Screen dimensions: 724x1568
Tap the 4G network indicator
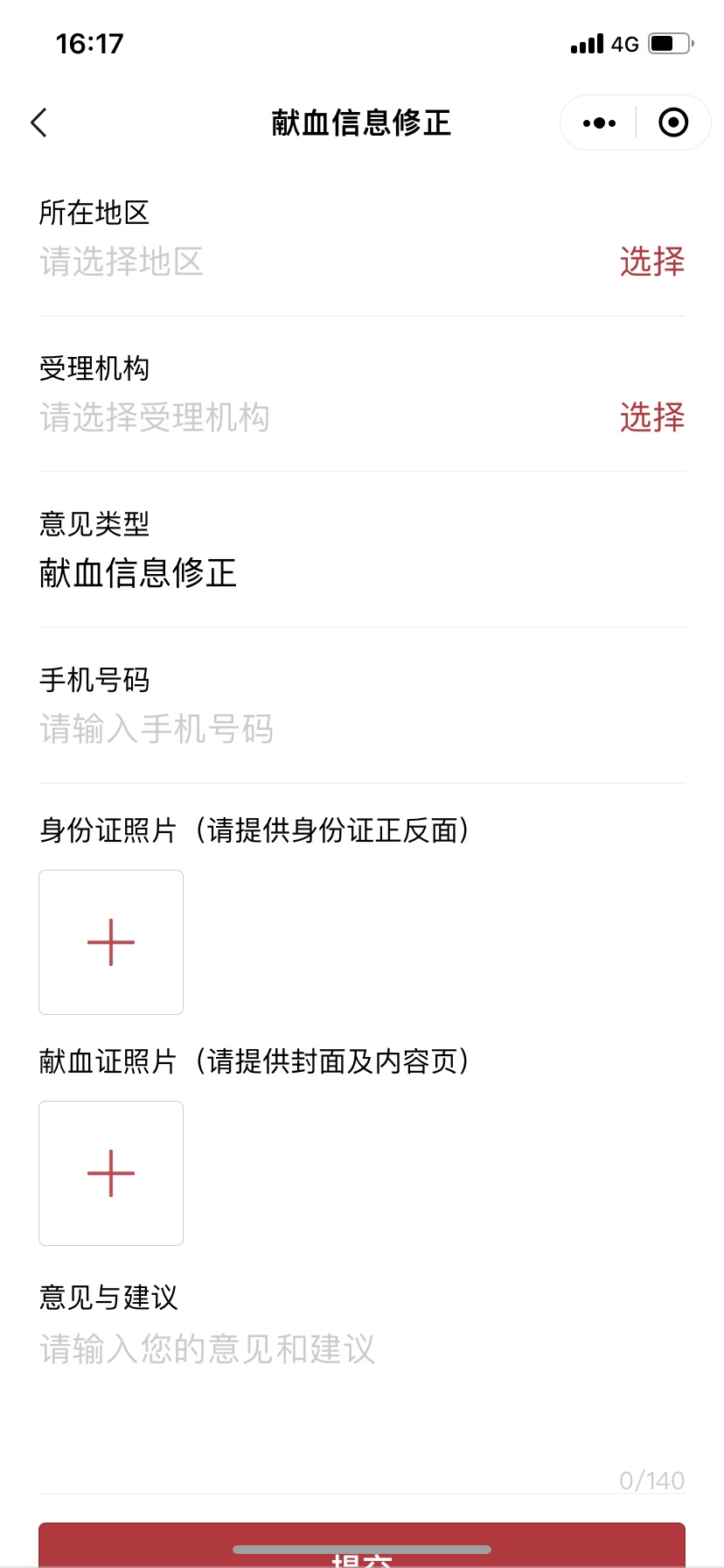(x=623, y=44)
